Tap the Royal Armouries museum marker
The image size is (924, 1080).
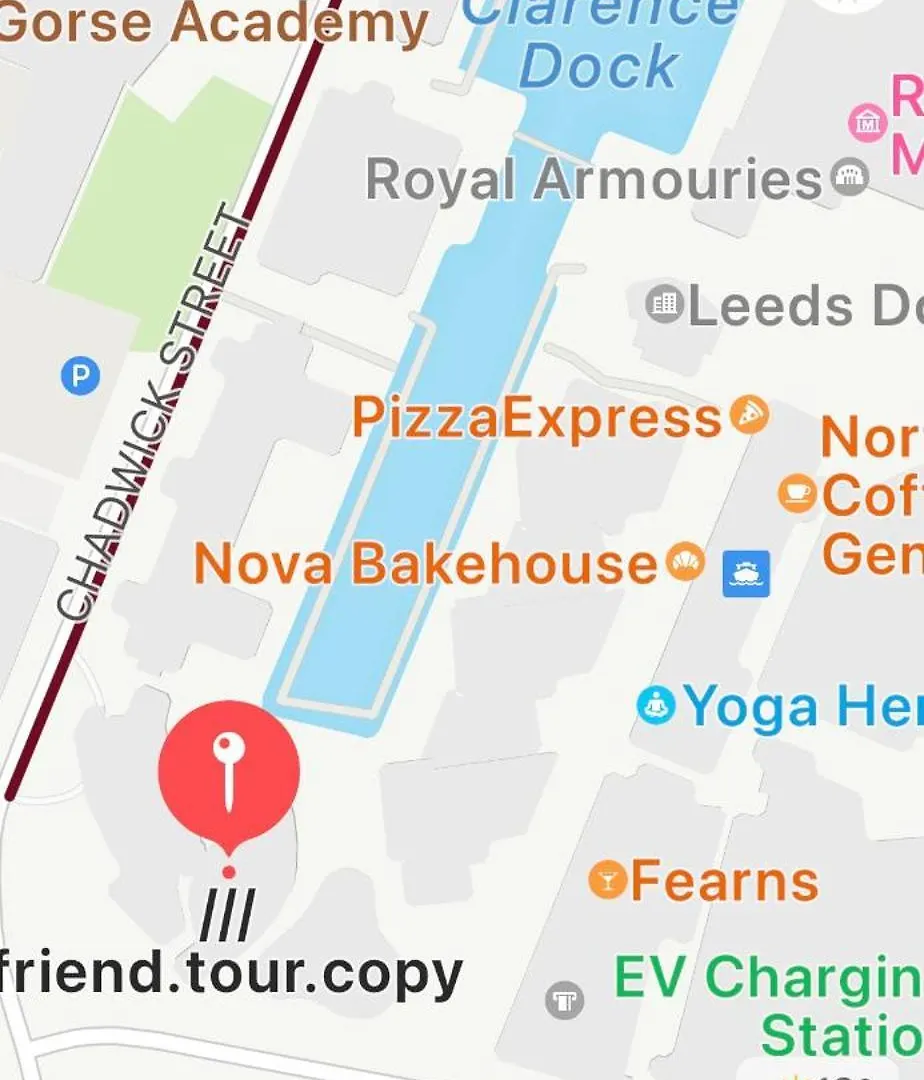[851, 178]
